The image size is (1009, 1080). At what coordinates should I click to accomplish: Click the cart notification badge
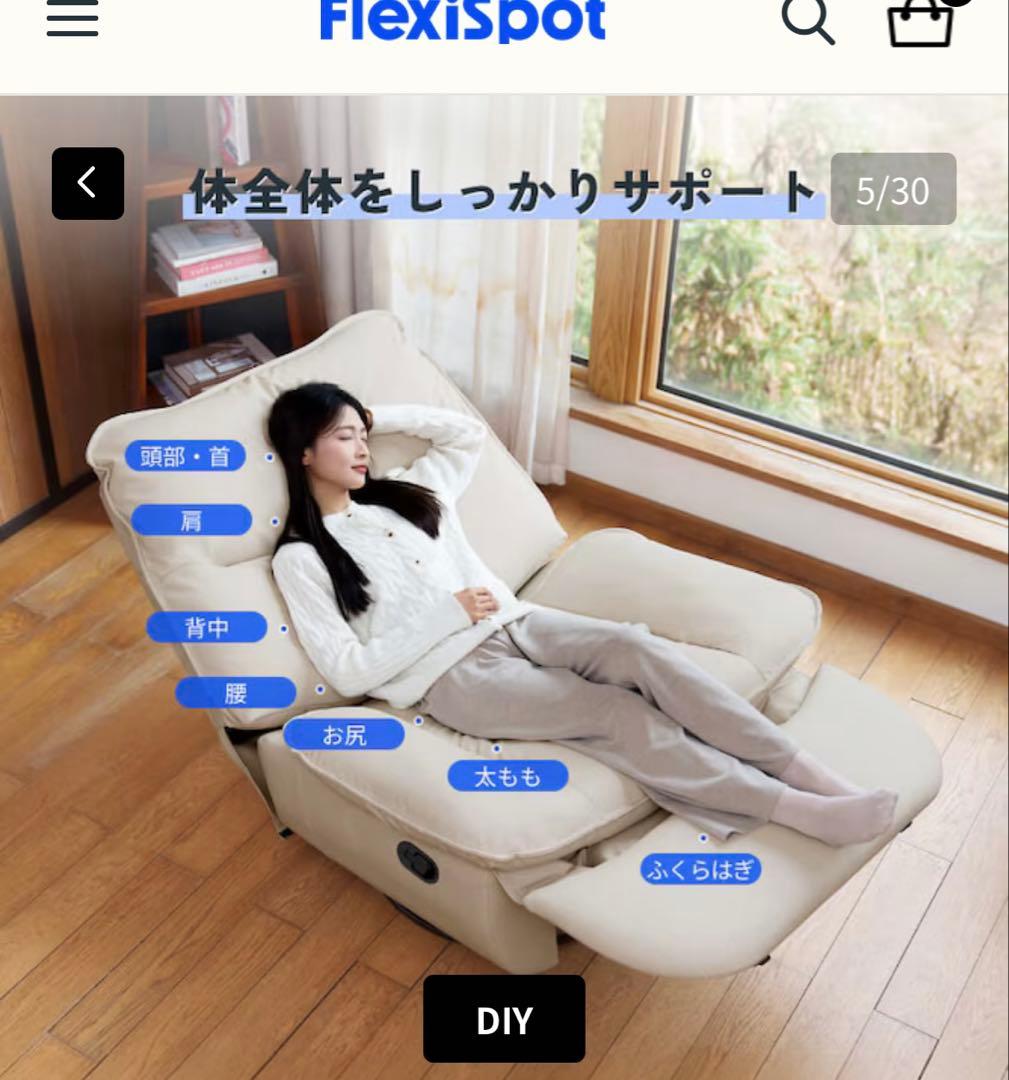956,4
